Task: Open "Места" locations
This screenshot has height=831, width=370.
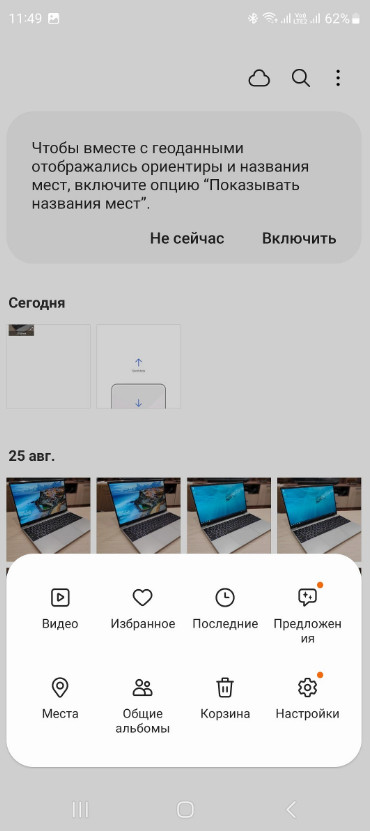Action: click(60, 699)
